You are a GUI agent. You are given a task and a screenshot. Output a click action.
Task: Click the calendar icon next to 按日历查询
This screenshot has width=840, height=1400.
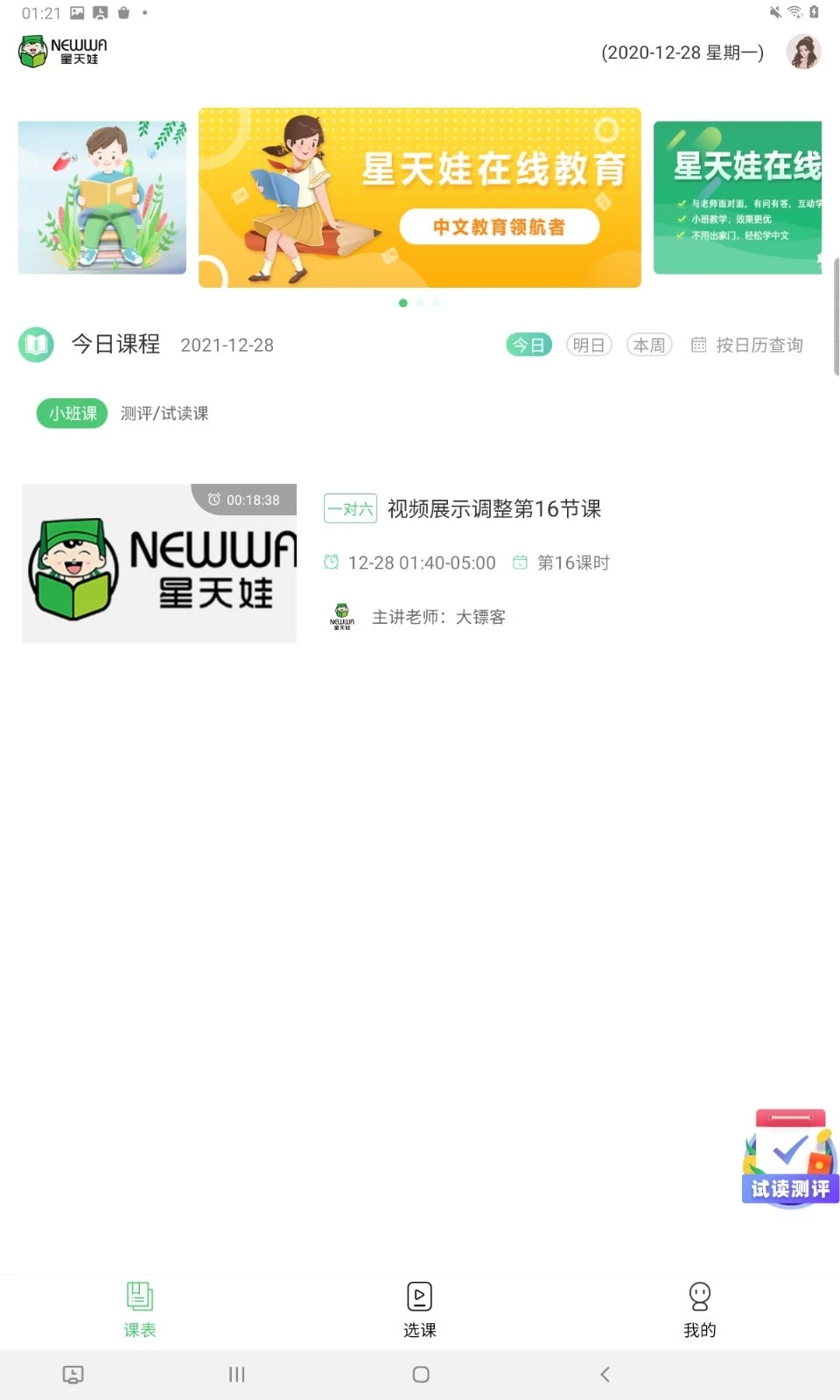[698, 345]
